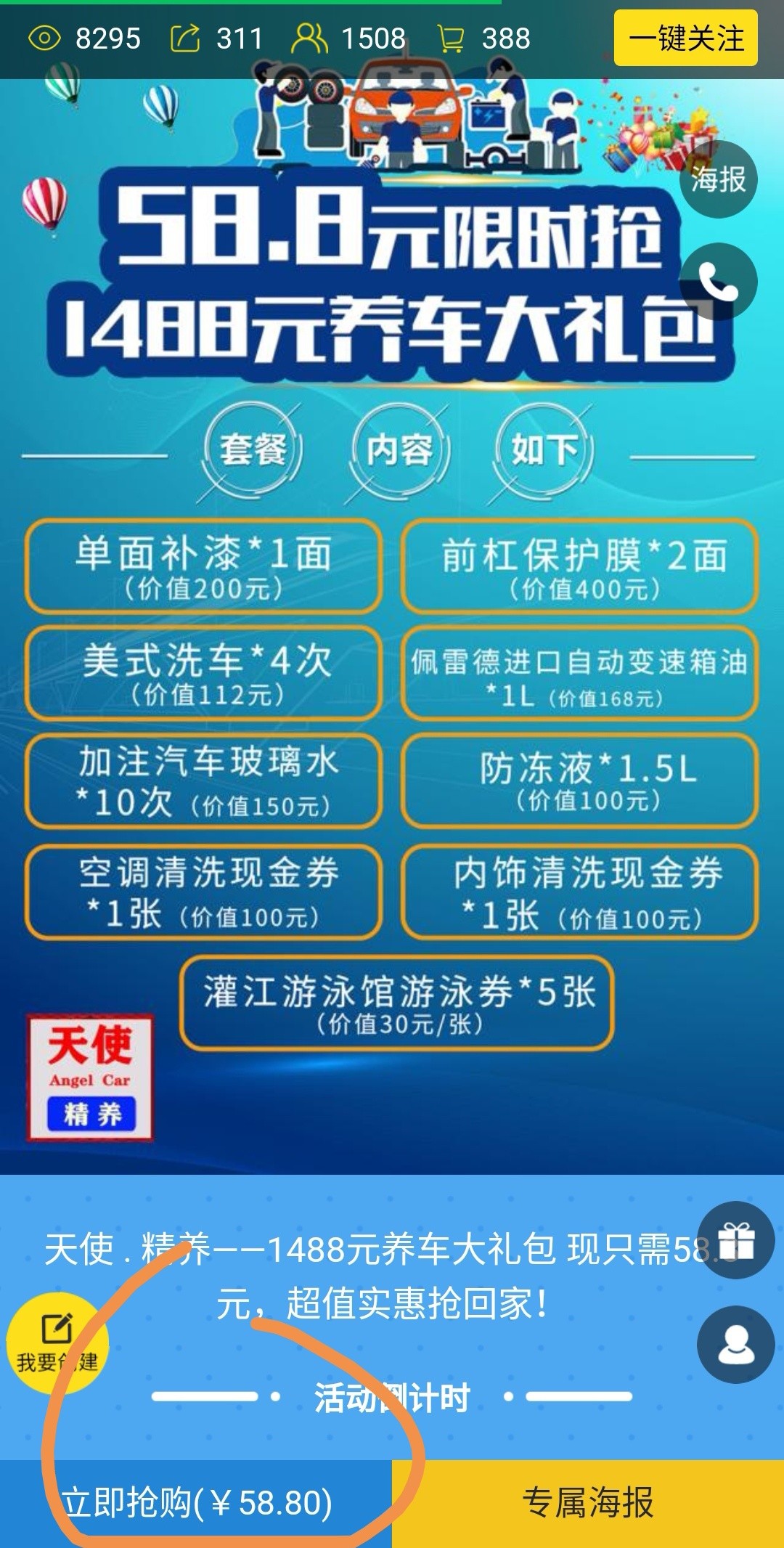784x1548 pixels.
Task: Open the gift box icon
Action: (x=735, y=1240)
